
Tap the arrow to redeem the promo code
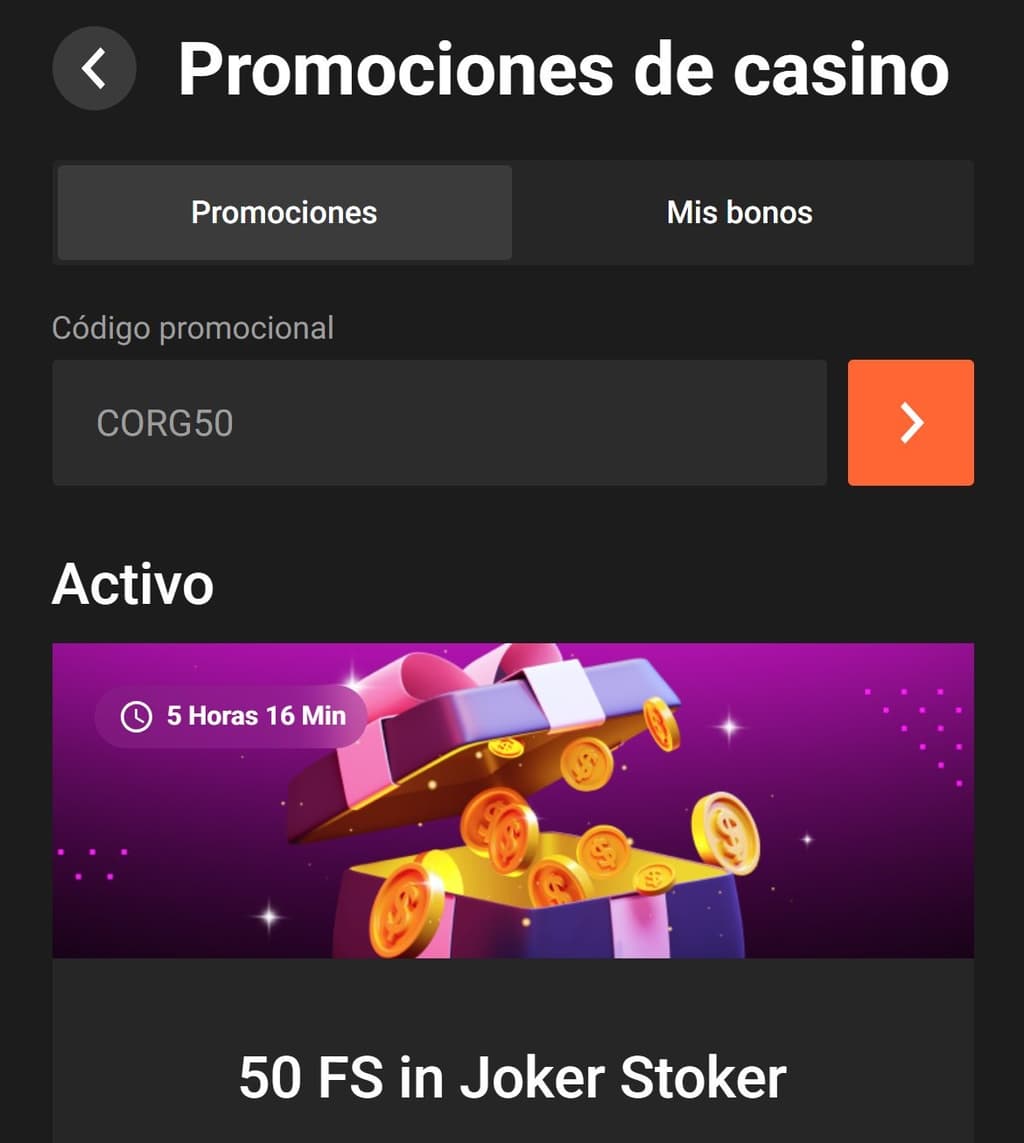point(910,422)
